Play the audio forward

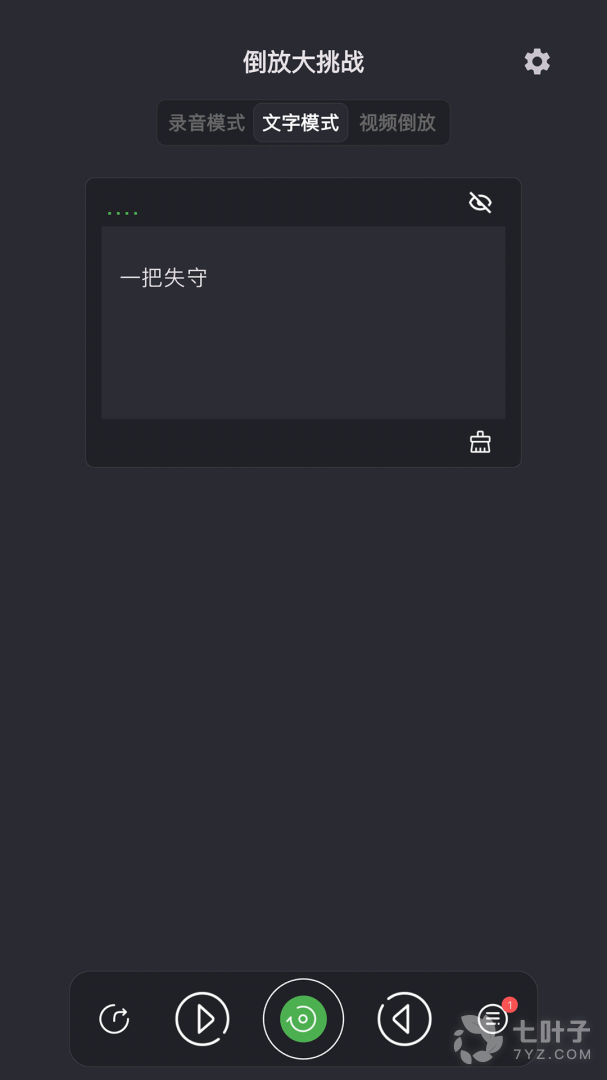(x=203, y=1019)
